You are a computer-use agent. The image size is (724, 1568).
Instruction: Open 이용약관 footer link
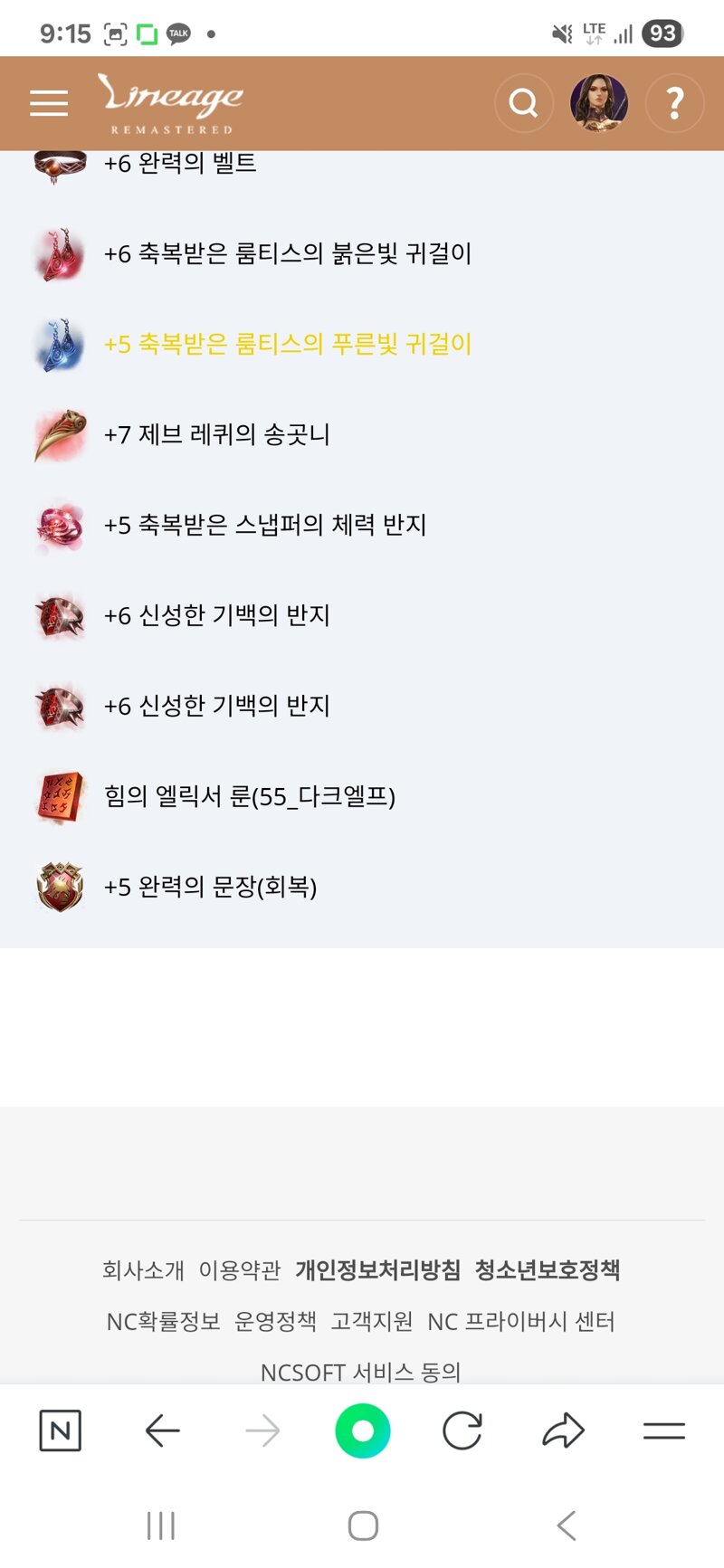click(240, 1269)
